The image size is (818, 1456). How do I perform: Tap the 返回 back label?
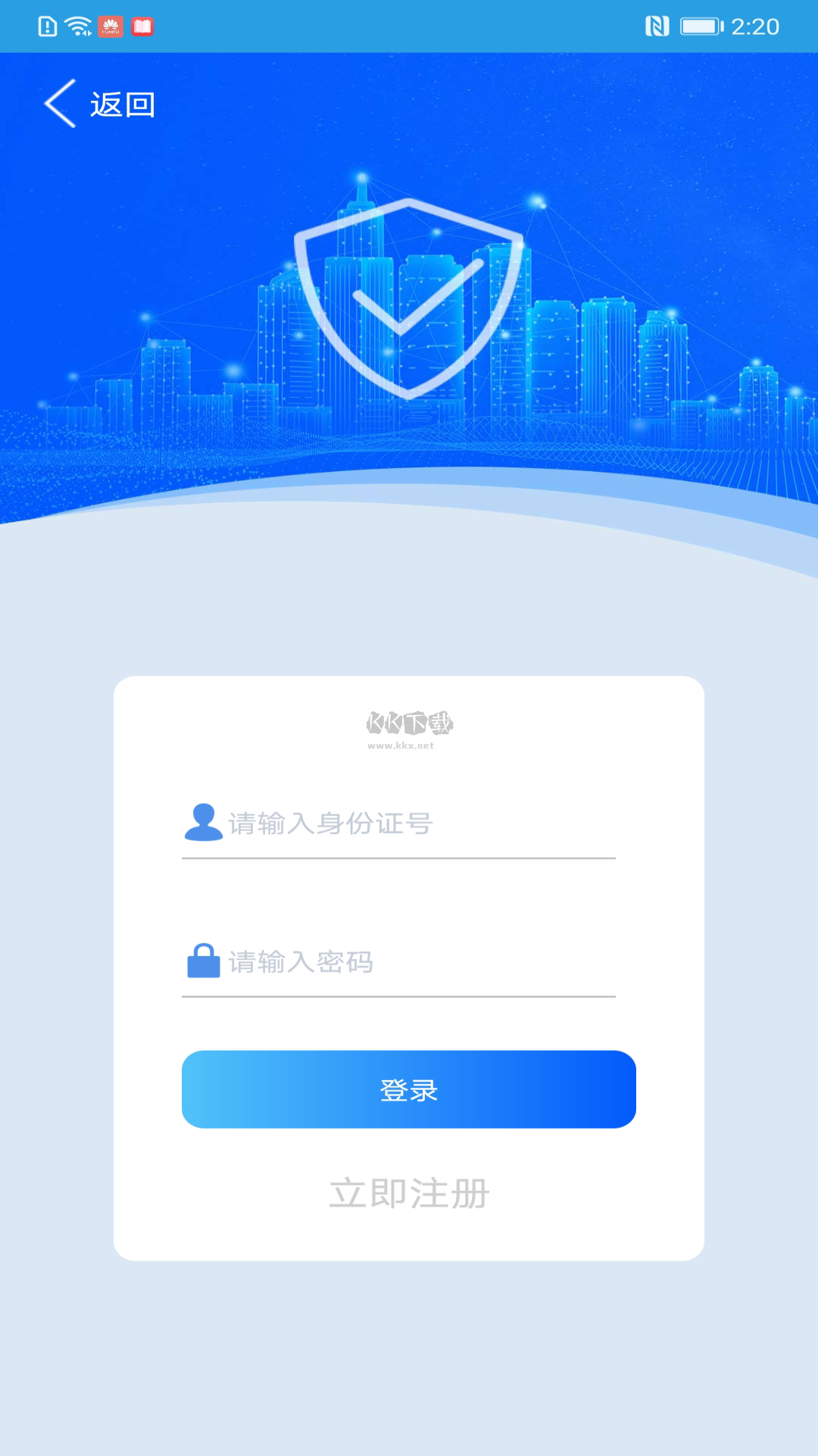(123, 104)
